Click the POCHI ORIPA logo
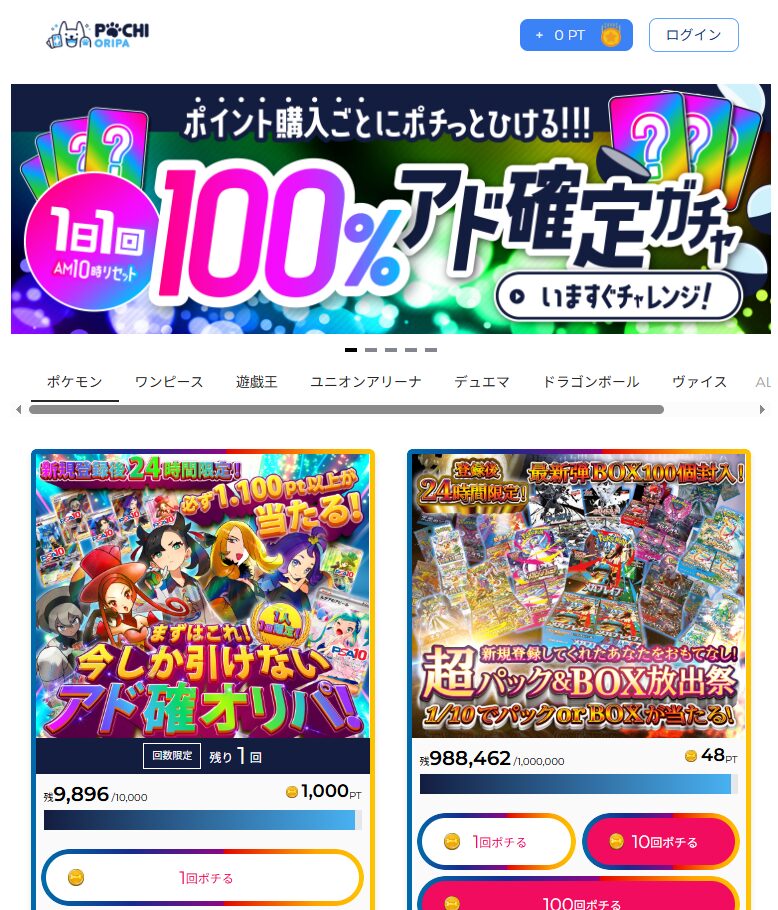The width and height of the screenshot is (778, 910). (97, 33)
